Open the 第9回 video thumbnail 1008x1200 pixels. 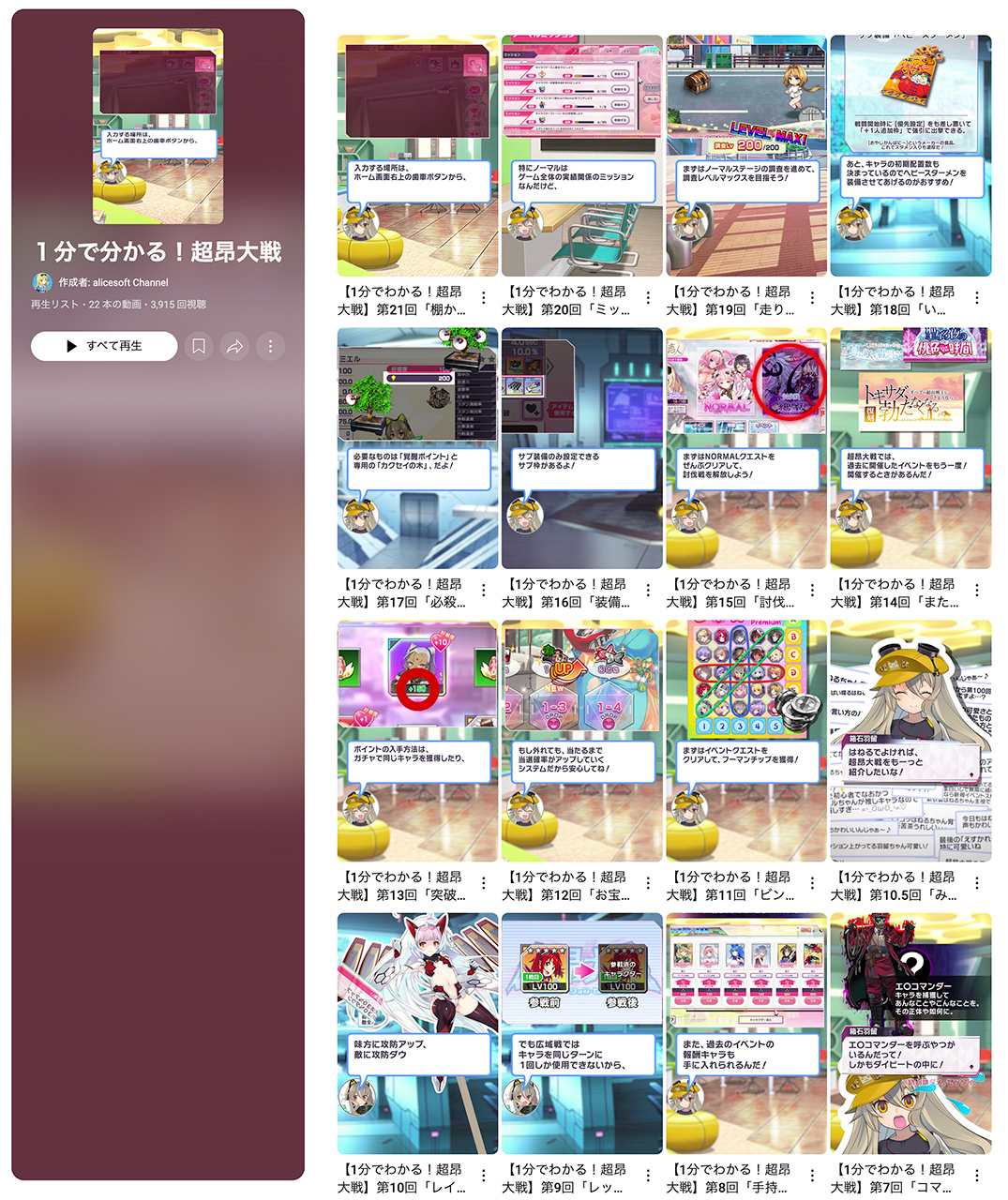click(x=581, y=1033)
